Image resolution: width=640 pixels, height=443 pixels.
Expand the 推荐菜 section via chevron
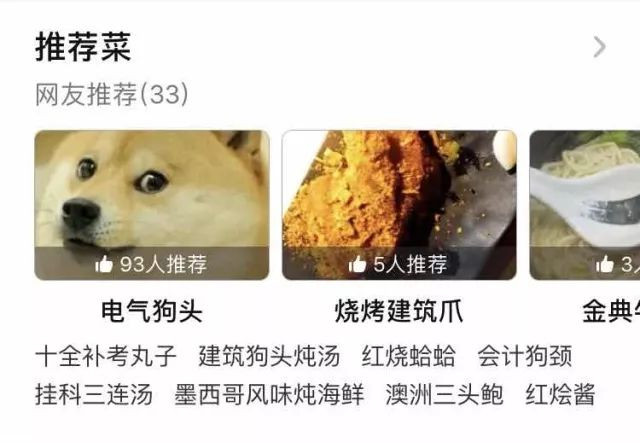(x=599, y=46)
